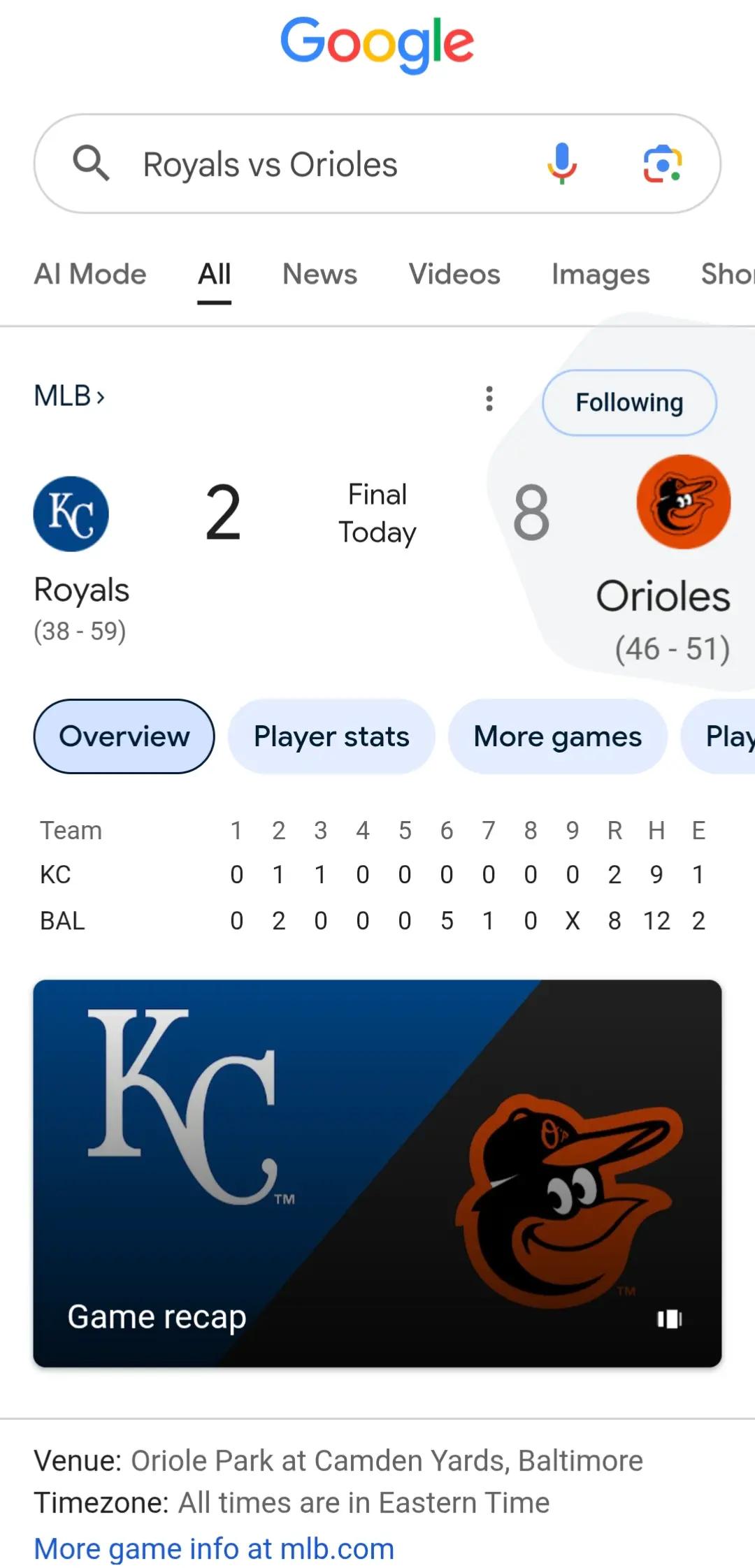Open the Orioles team logo
Image resolution: width=755 pixels, height=1568 pixels.
pyautogui.click(x=684, y=502)
